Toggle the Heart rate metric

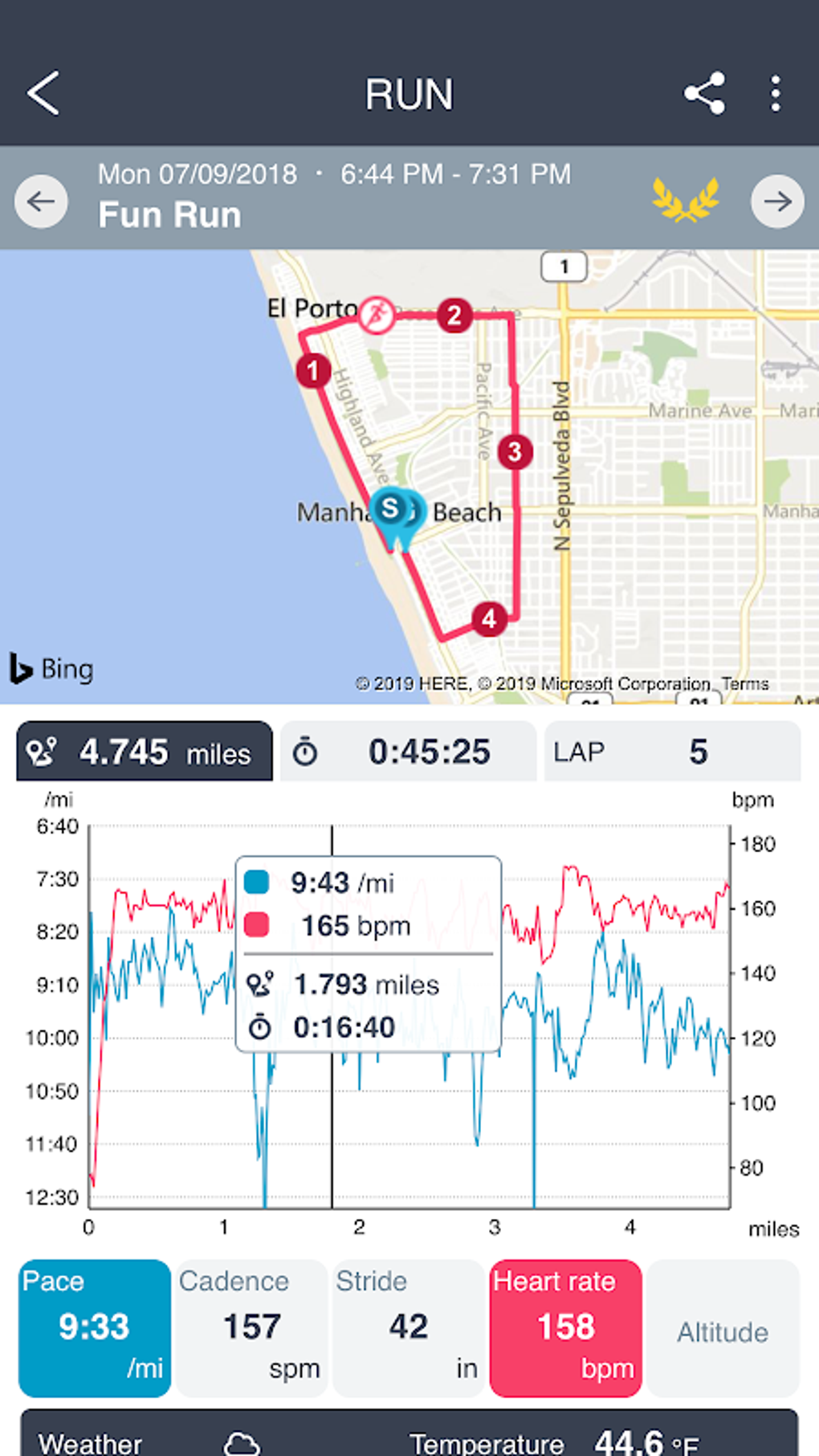pos(566,1328)
